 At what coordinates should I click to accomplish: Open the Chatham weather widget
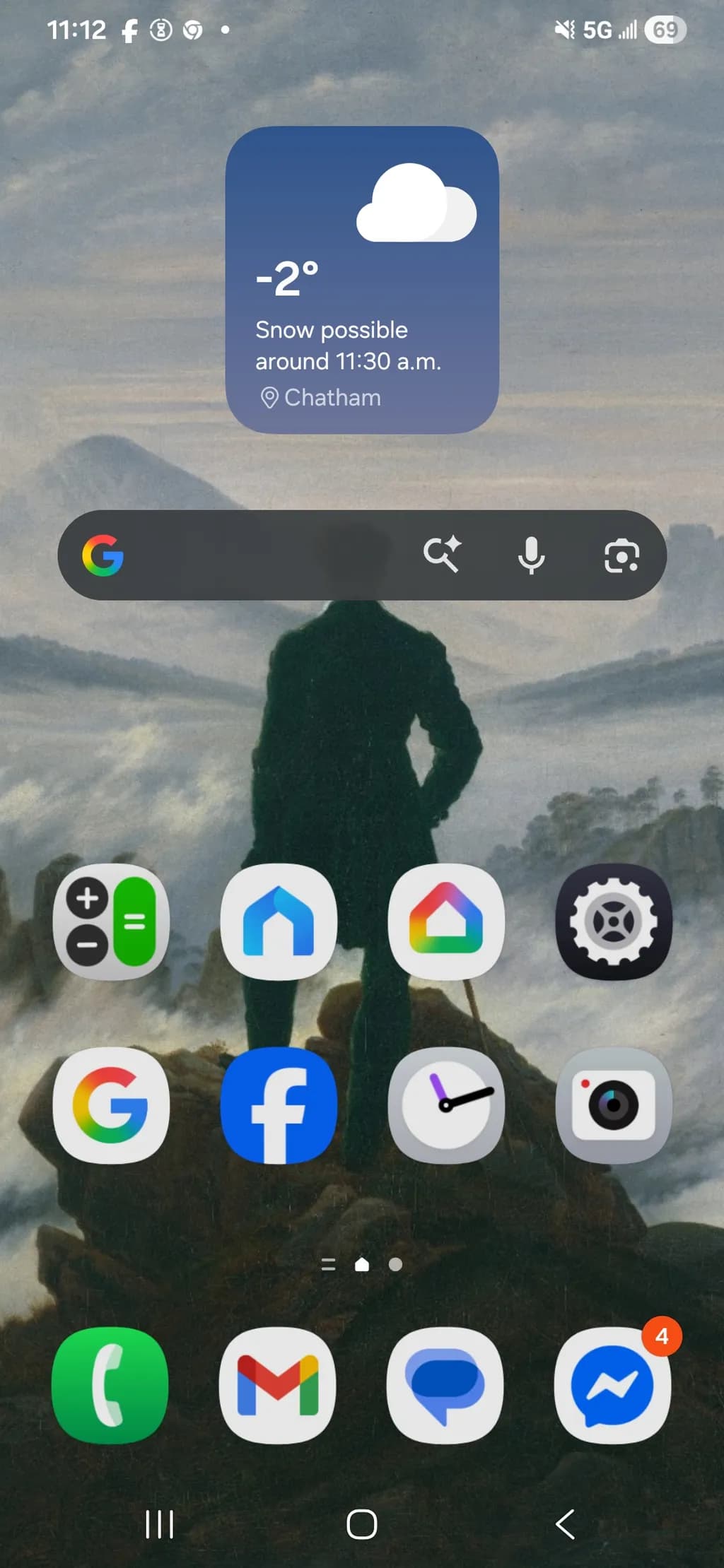pos(362,280)
